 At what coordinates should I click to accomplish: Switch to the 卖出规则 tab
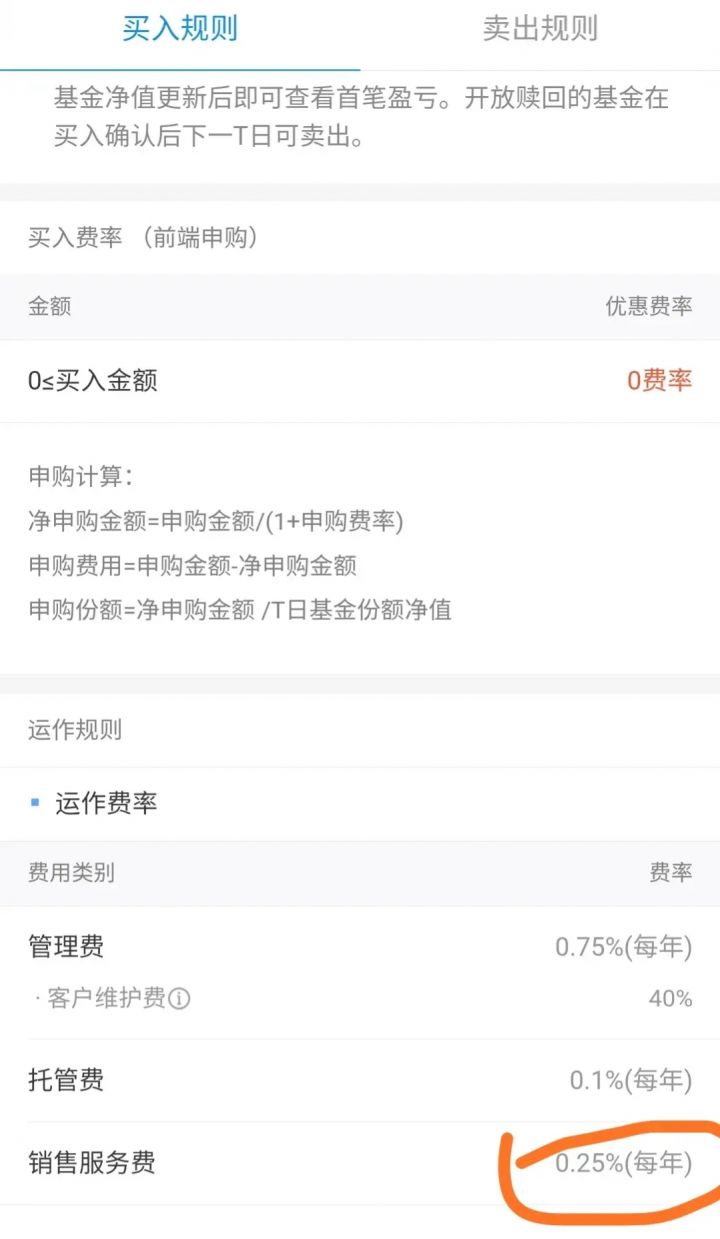coord(540,30)
